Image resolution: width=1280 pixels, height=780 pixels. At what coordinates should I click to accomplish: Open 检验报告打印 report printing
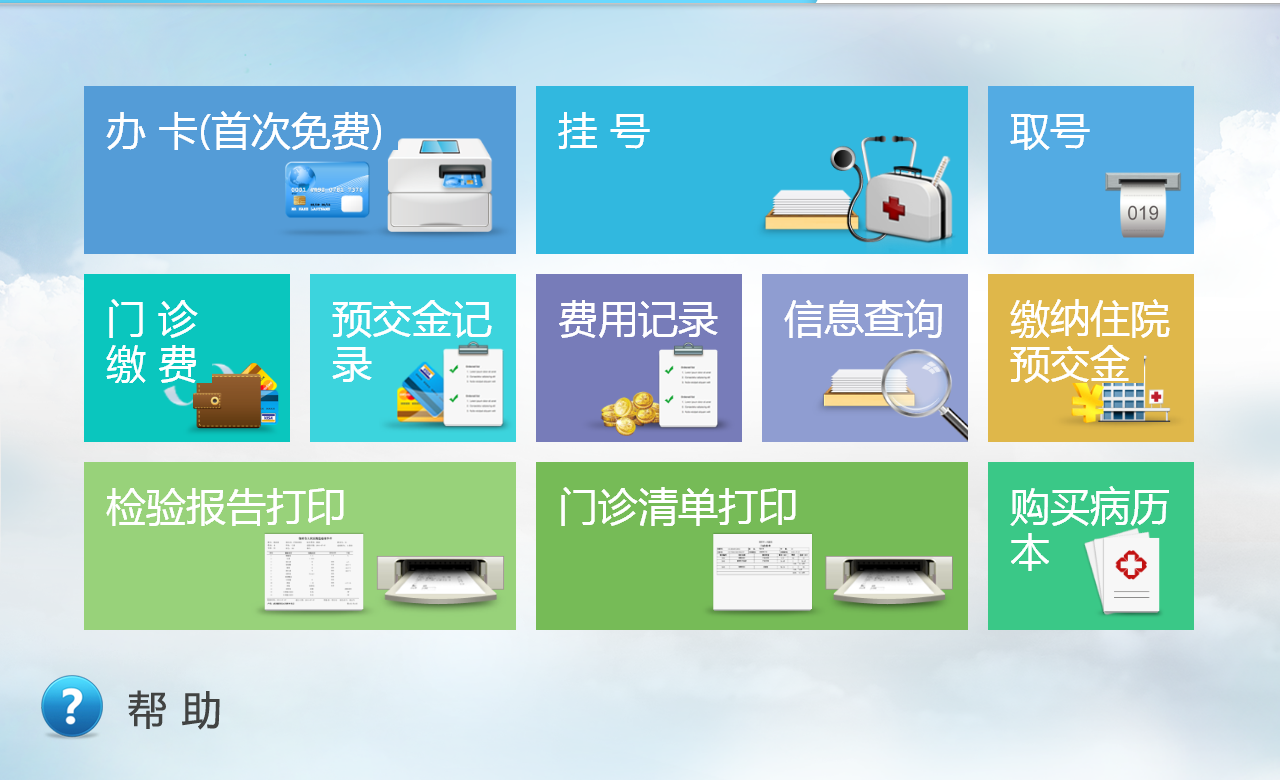click(x=300, y=546)
